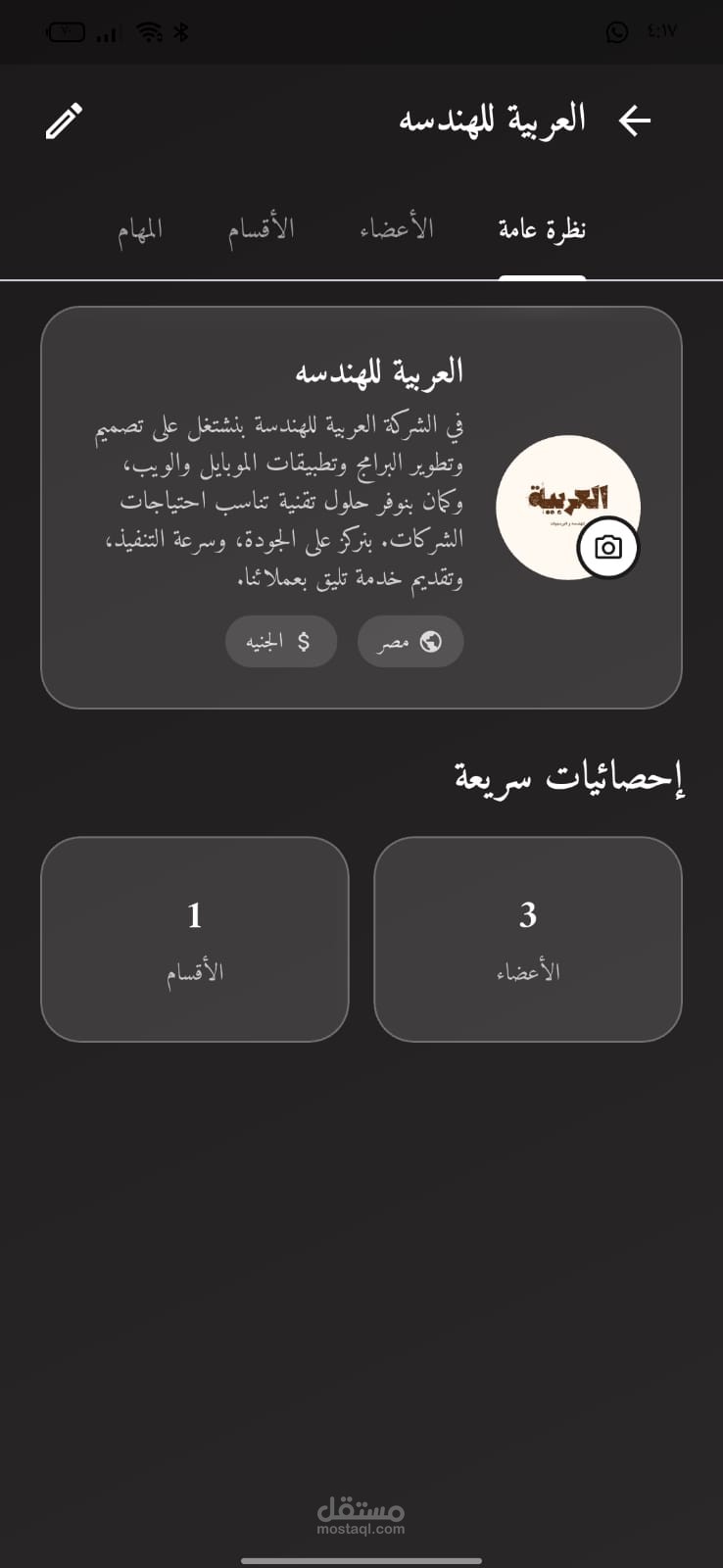
Task: Open the الأقسام statistics card
Action: pos(195,939)
